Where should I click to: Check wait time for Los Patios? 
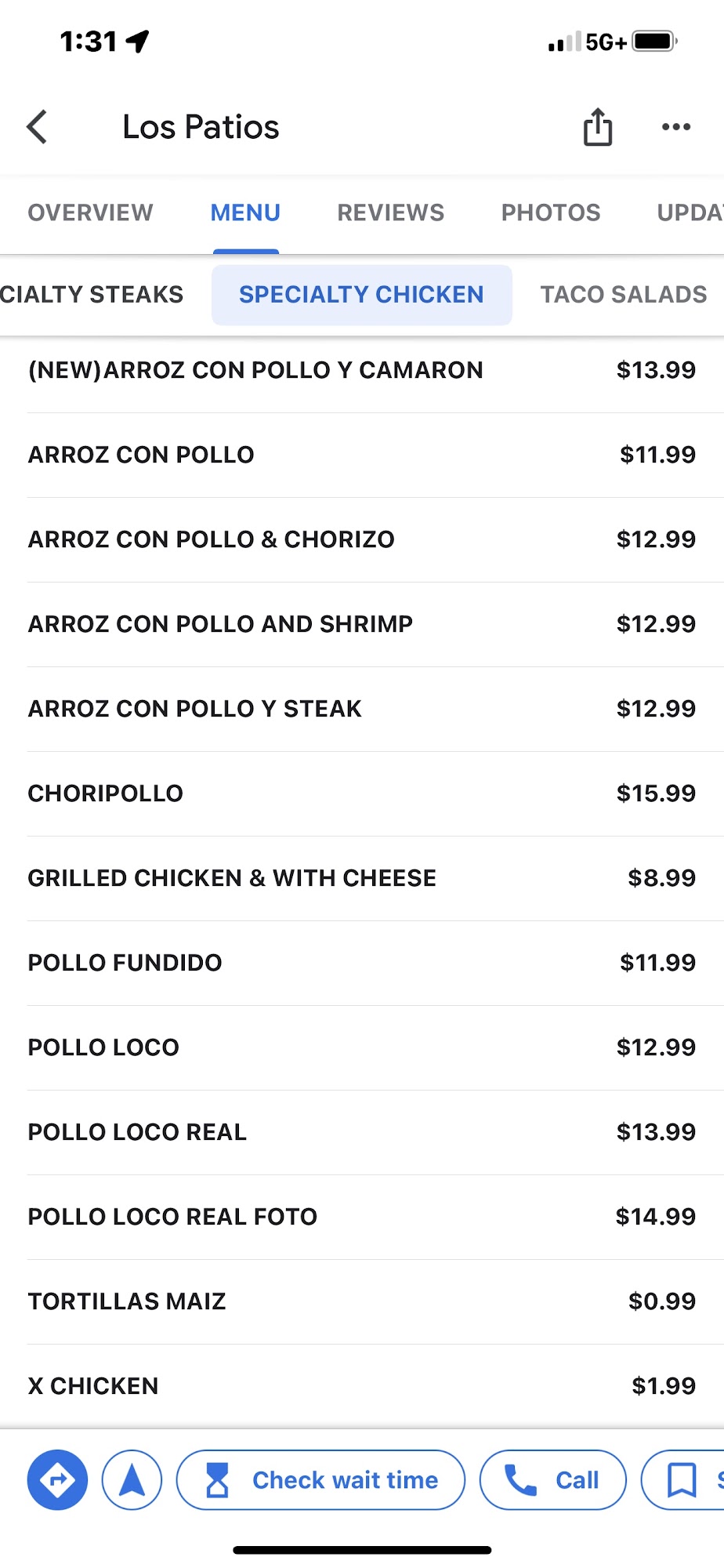point(321,1480)
